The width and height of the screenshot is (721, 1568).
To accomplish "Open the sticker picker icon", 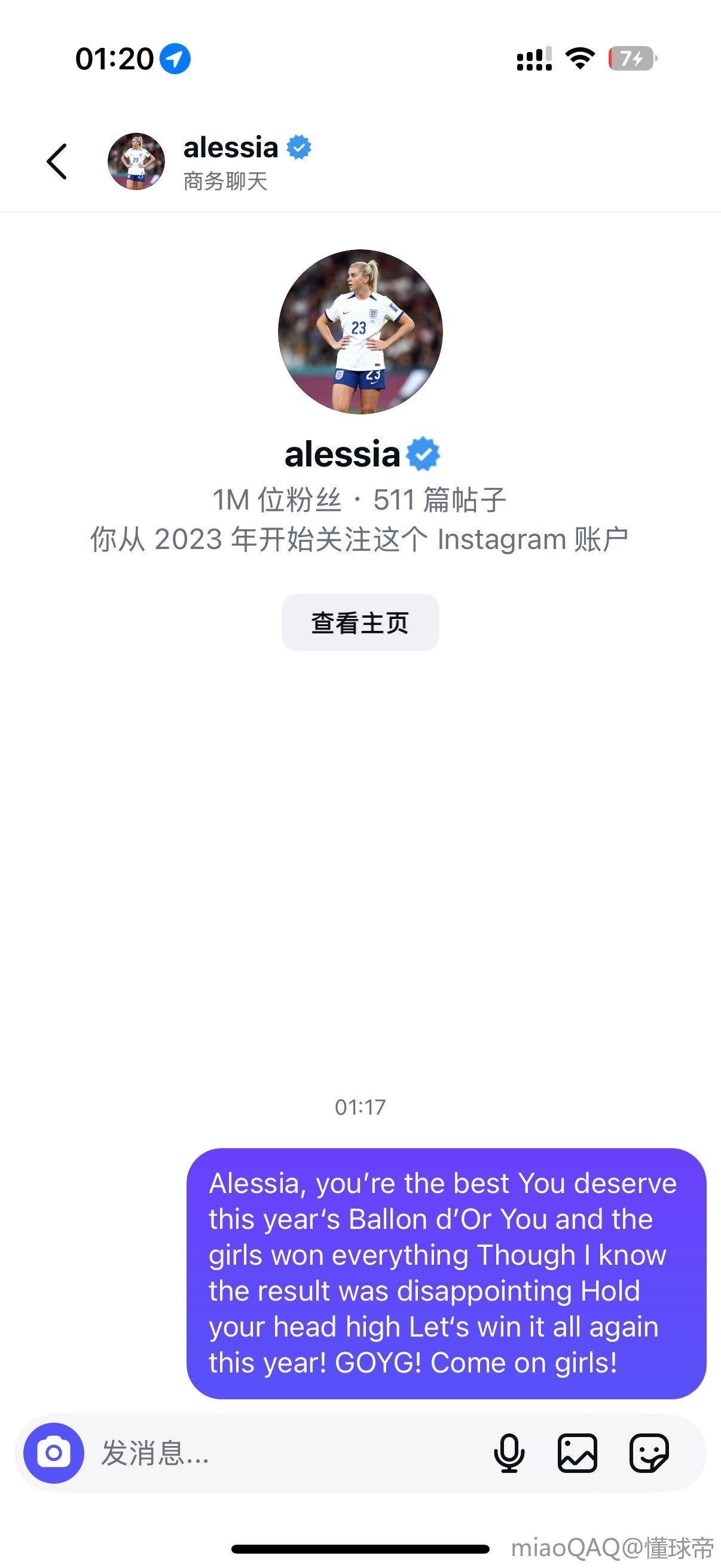I will 649,1453.
